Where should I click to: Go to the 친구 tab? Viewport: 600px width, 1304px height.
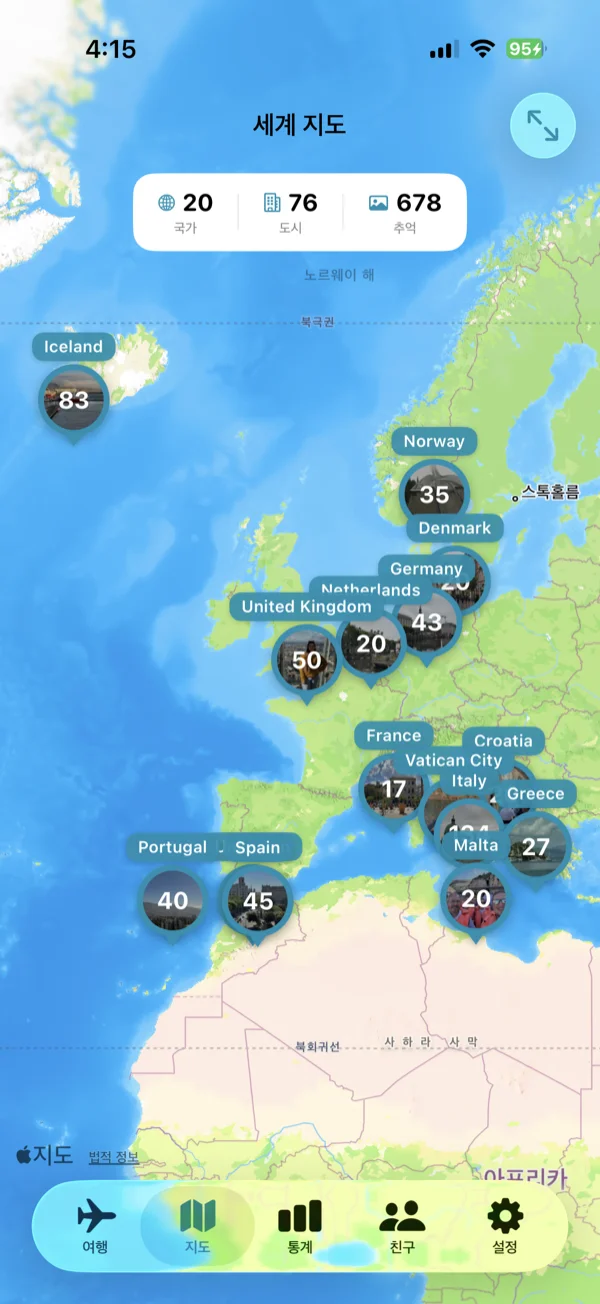pos(402,1226)
